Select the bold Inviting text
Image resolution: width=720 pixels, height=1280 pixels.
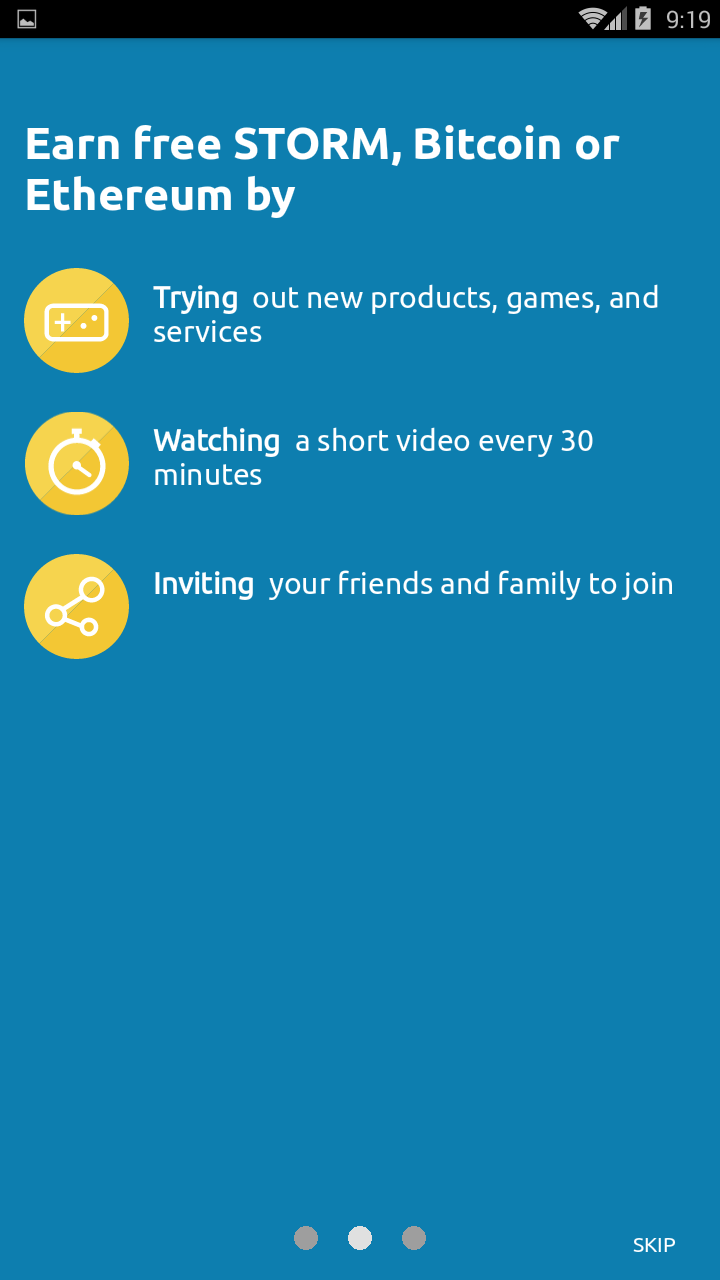tap(204, 583)
